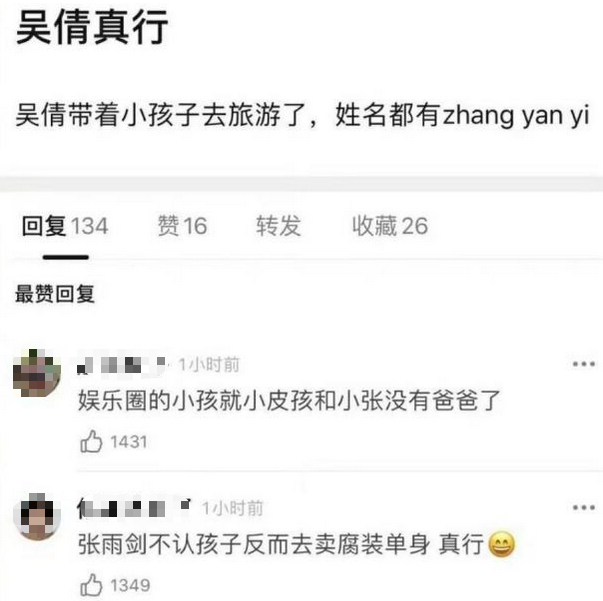Like the comment about 娱乐圈的小孩

(92, 441)
